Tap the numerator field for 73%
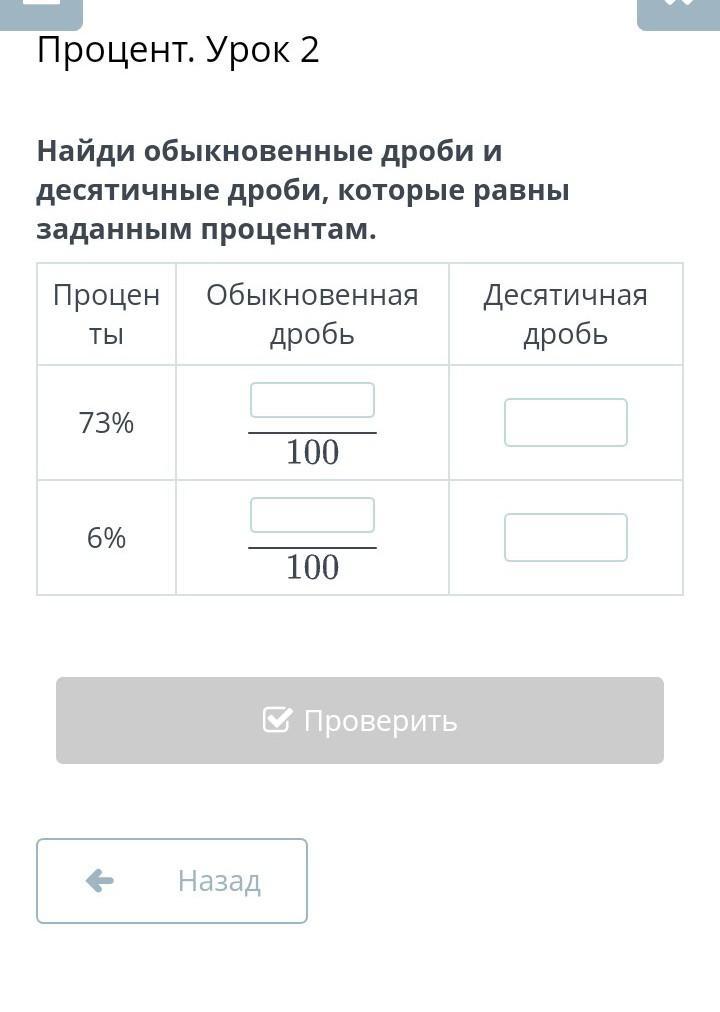The image size is (720, 1012). [312, 400]
